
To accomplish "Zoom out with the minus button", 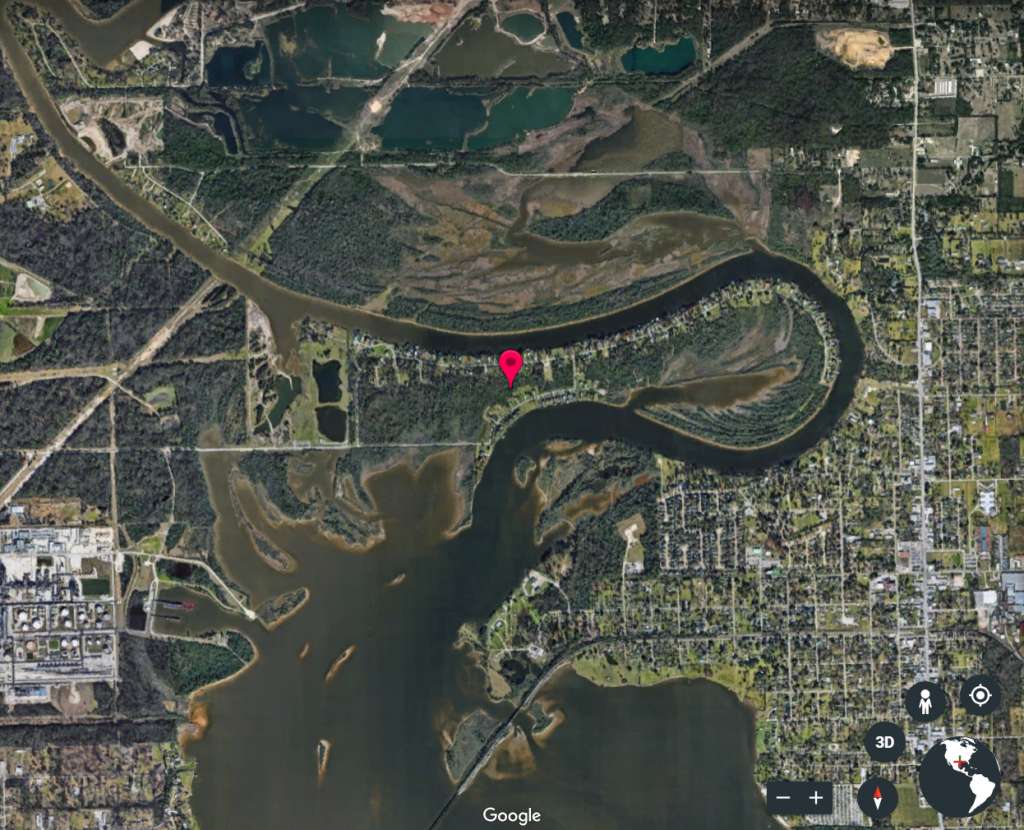I will click(784, 798).
